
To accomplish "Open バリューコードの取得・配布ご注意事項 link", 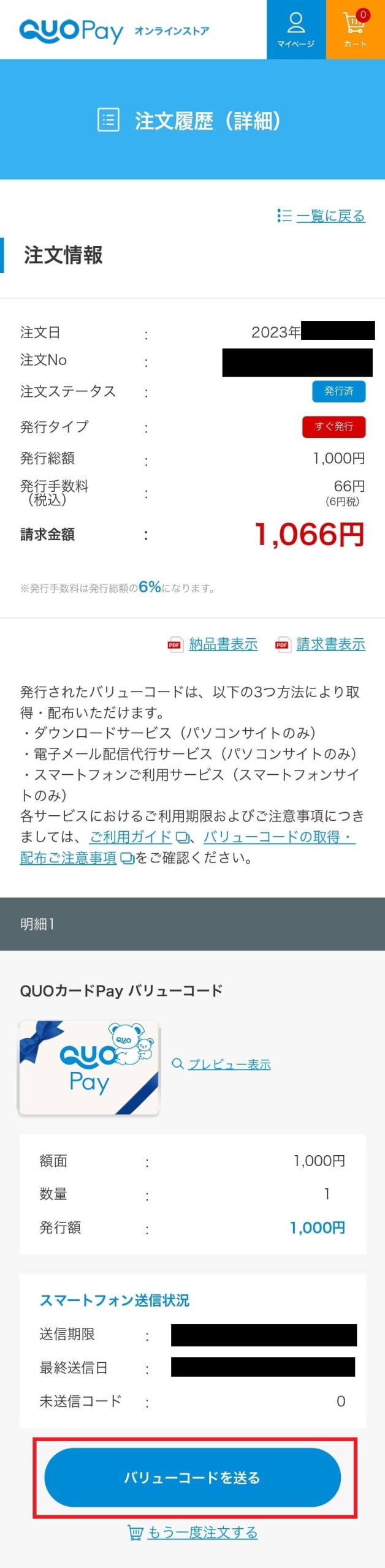I will coord(279,837).
